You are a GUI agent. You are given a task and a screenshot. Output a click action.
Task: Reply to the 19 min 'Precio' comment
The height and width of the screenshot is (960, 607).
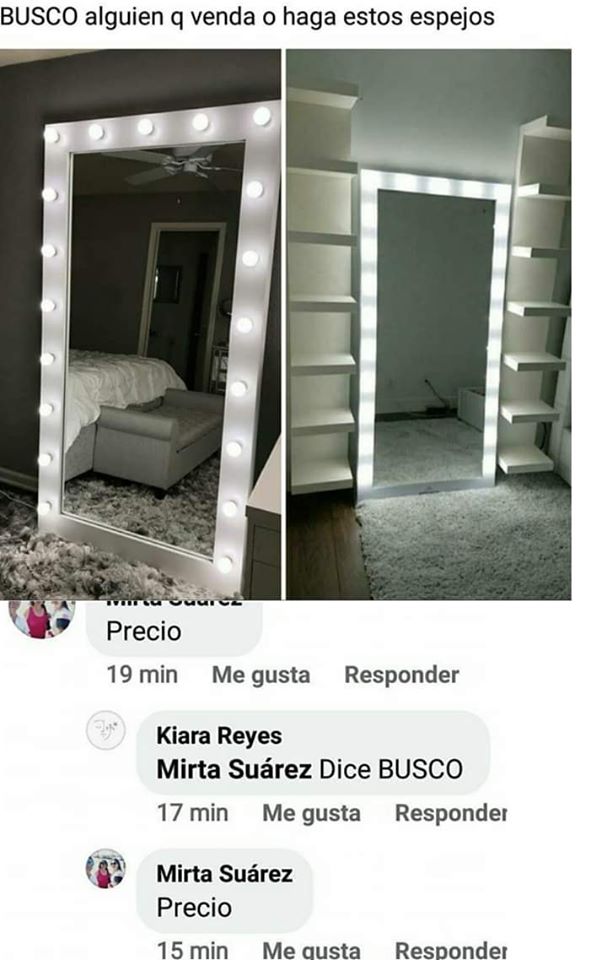[401, 675]
